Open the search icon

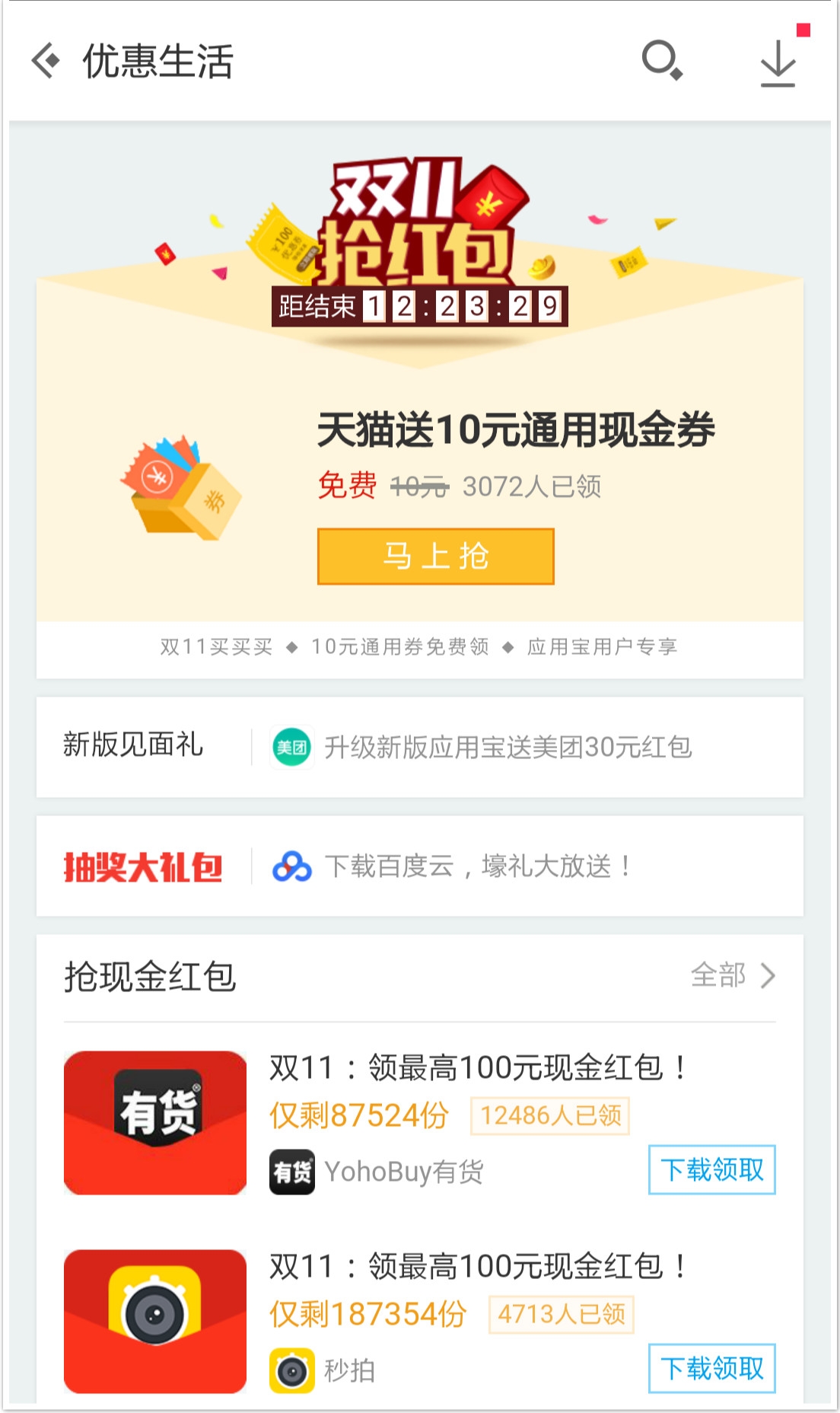[662, 60]
